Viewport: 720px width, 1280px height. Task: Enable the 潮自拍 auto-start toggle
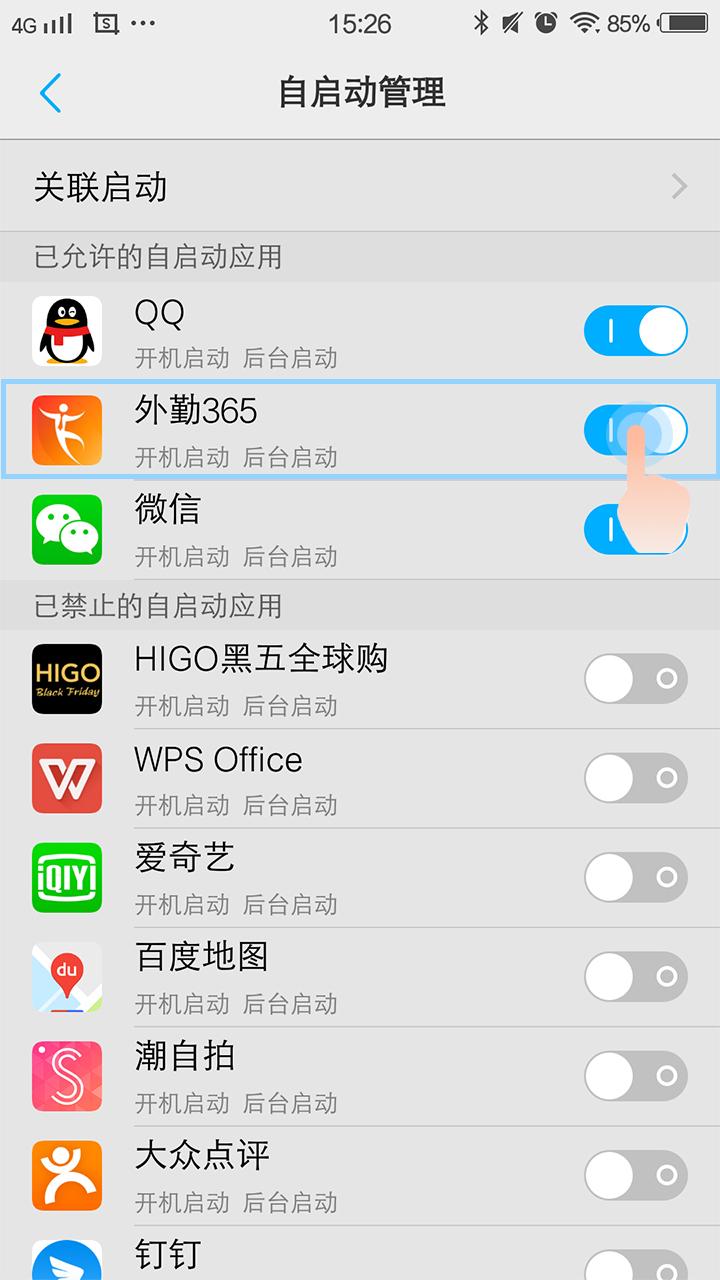635,1076
